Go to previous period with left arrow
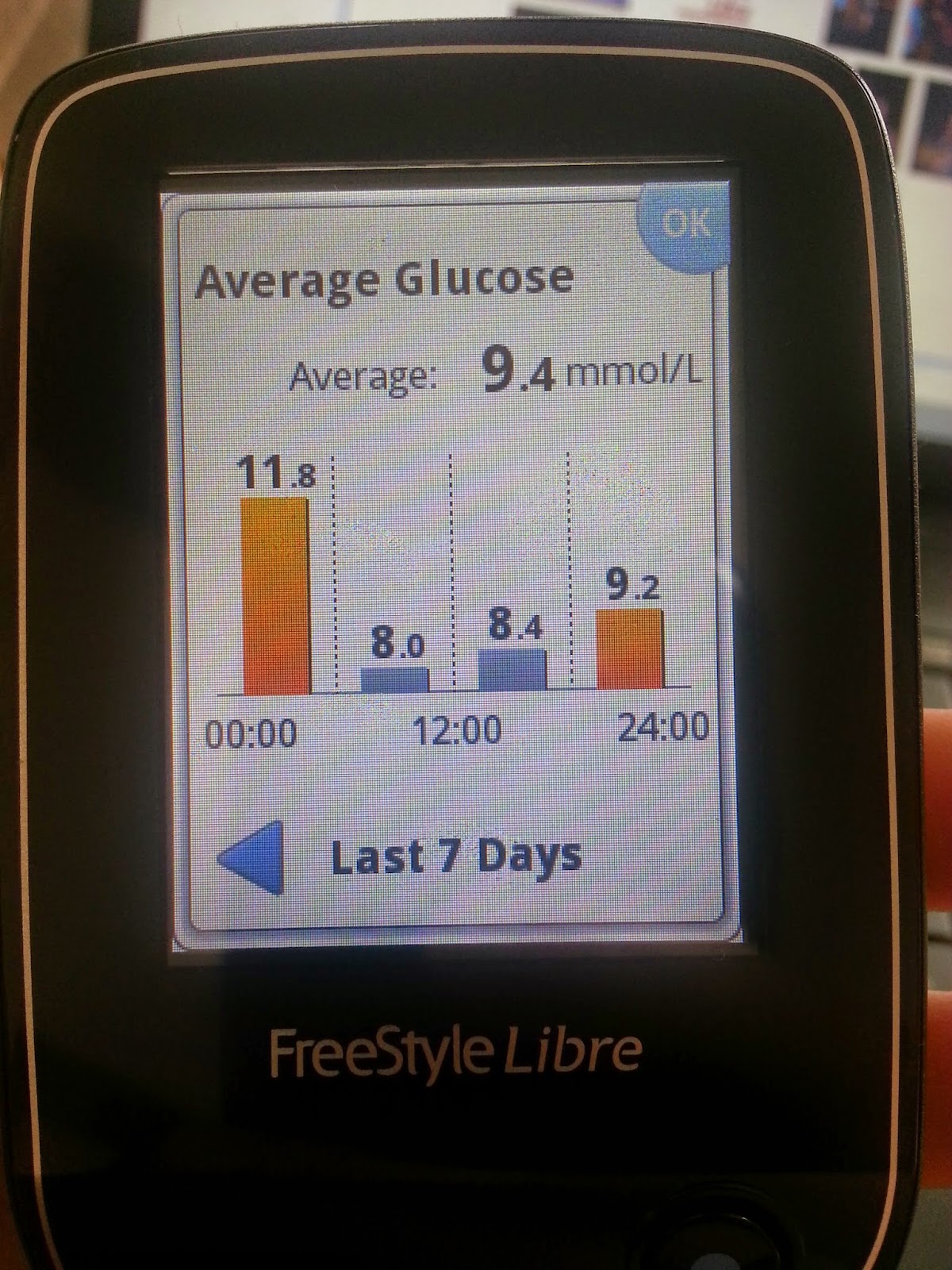This screenshot has width=952, height=1270. click(254, 857)
